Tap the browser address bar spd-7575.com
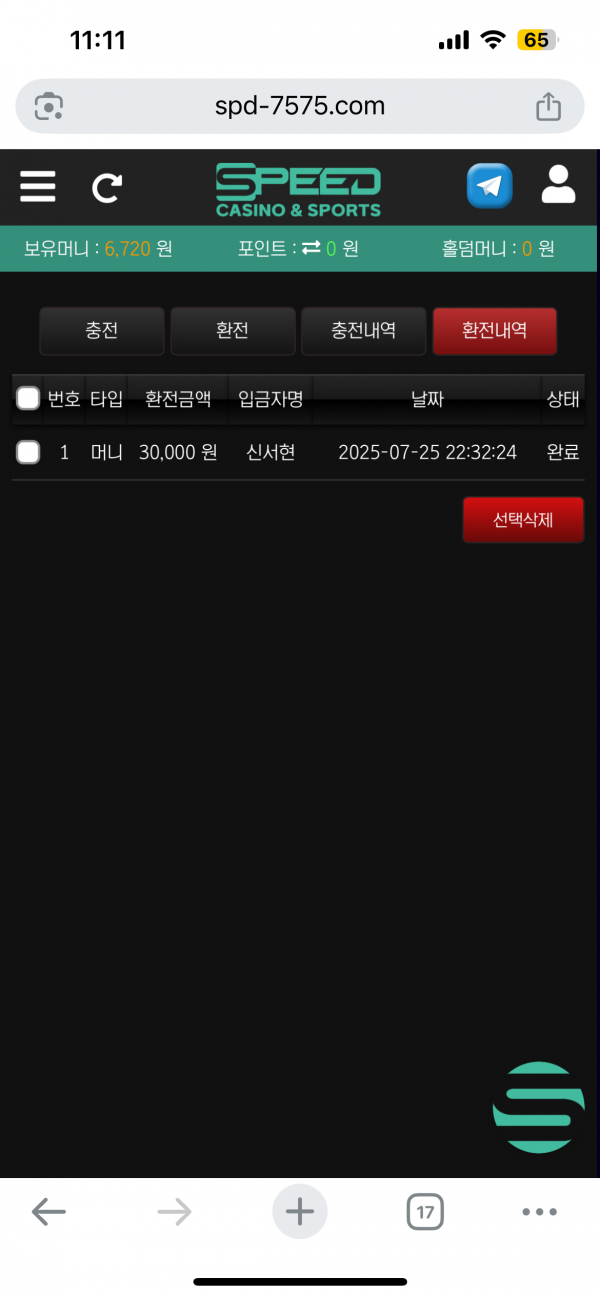Image resolution: width=600 pixels, height=1298 pixels. 300,106
